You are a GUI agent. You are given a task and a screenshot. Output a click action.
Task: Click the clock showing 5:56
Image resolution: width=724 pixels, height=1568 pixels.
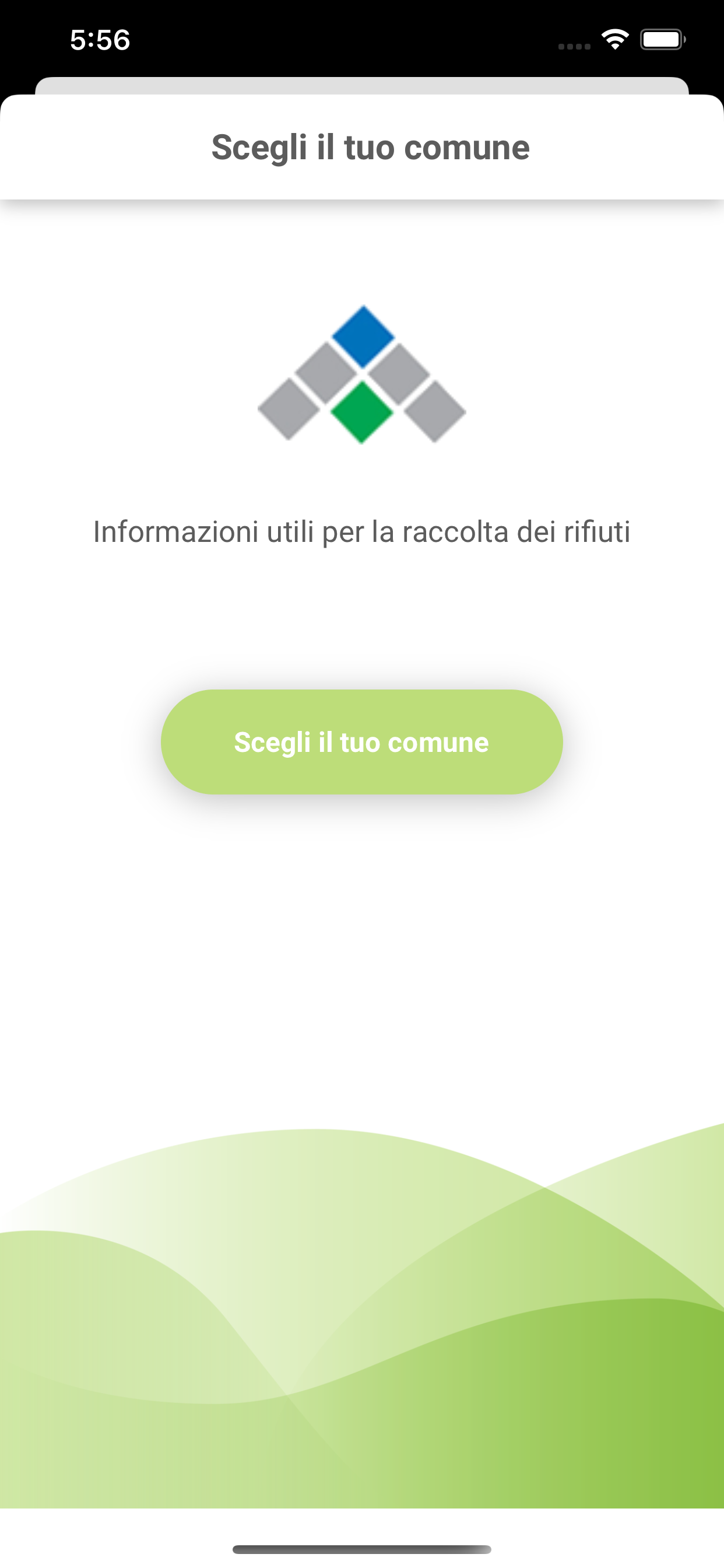point(99,39)
